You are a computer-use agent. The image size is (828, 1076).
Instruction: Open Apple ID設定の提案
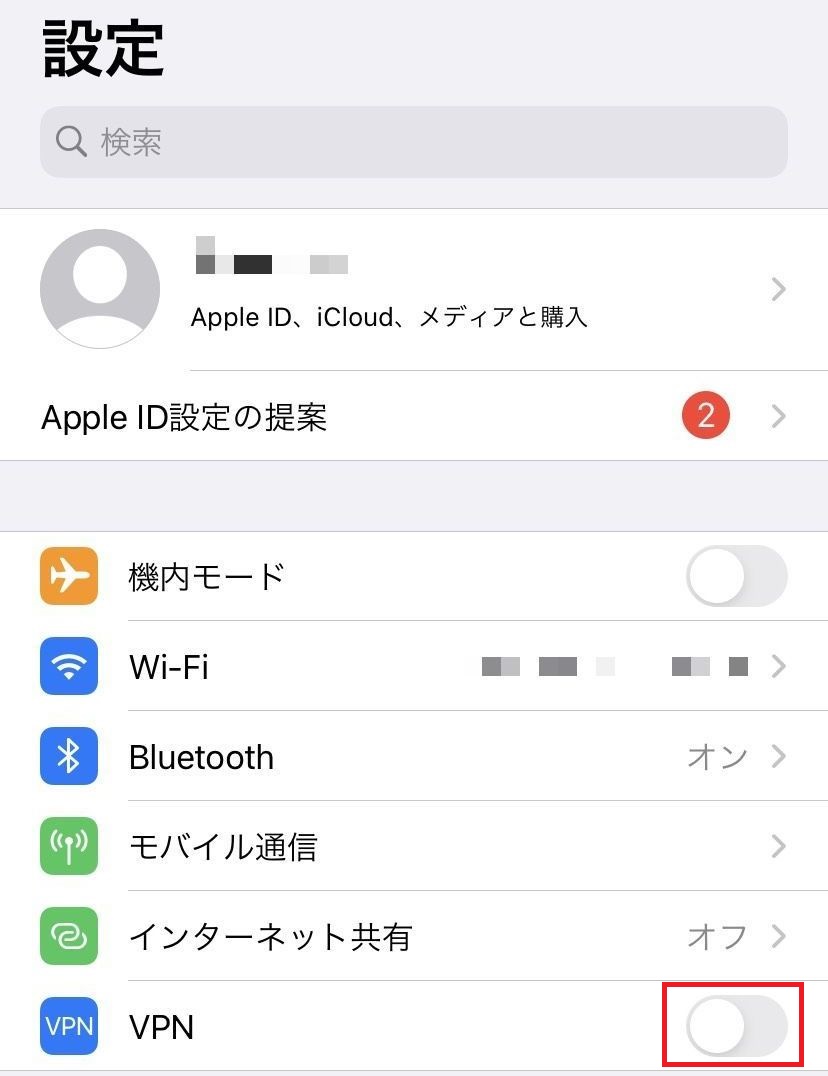pyautogui.click(x=413, y=416)
